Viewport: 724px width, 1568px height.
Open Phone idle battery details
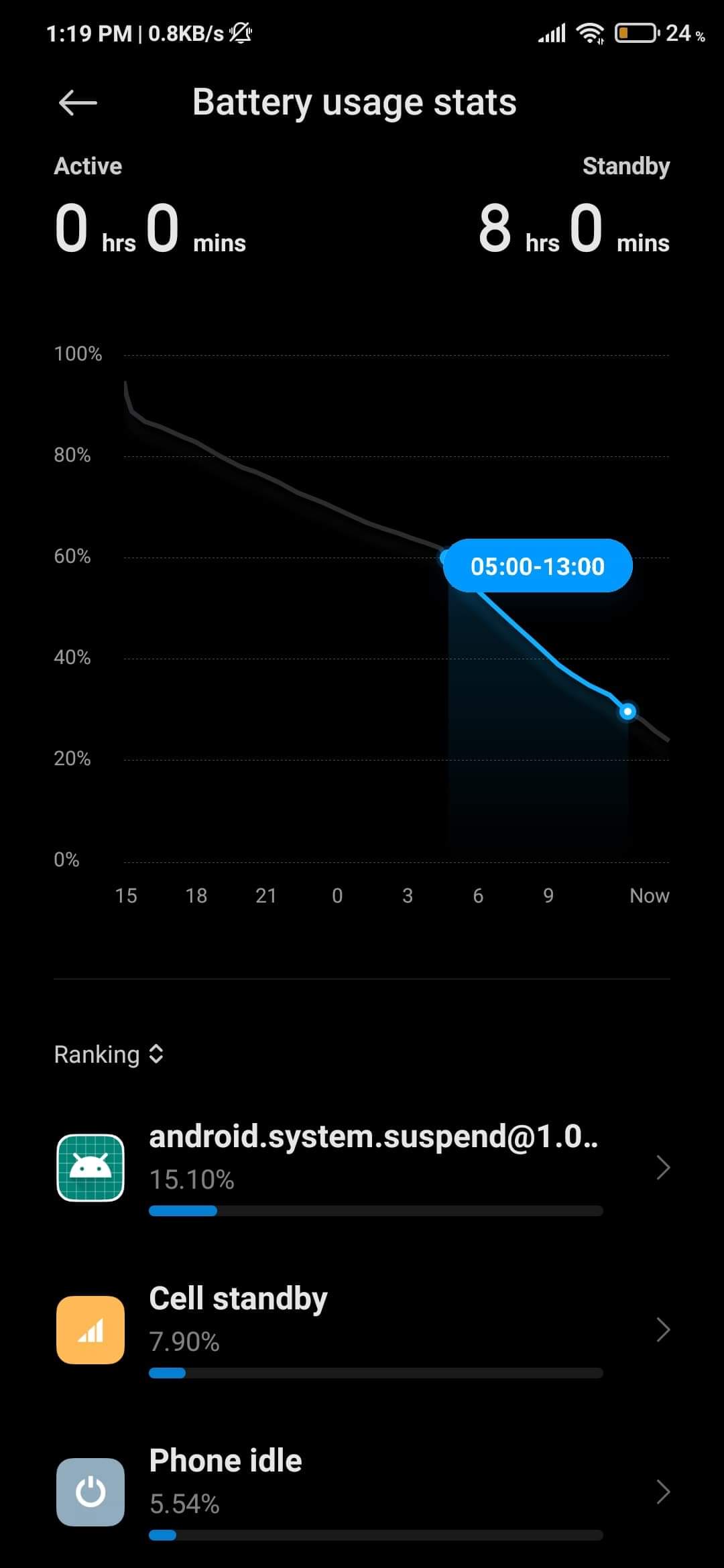(x=362, y=1492)
